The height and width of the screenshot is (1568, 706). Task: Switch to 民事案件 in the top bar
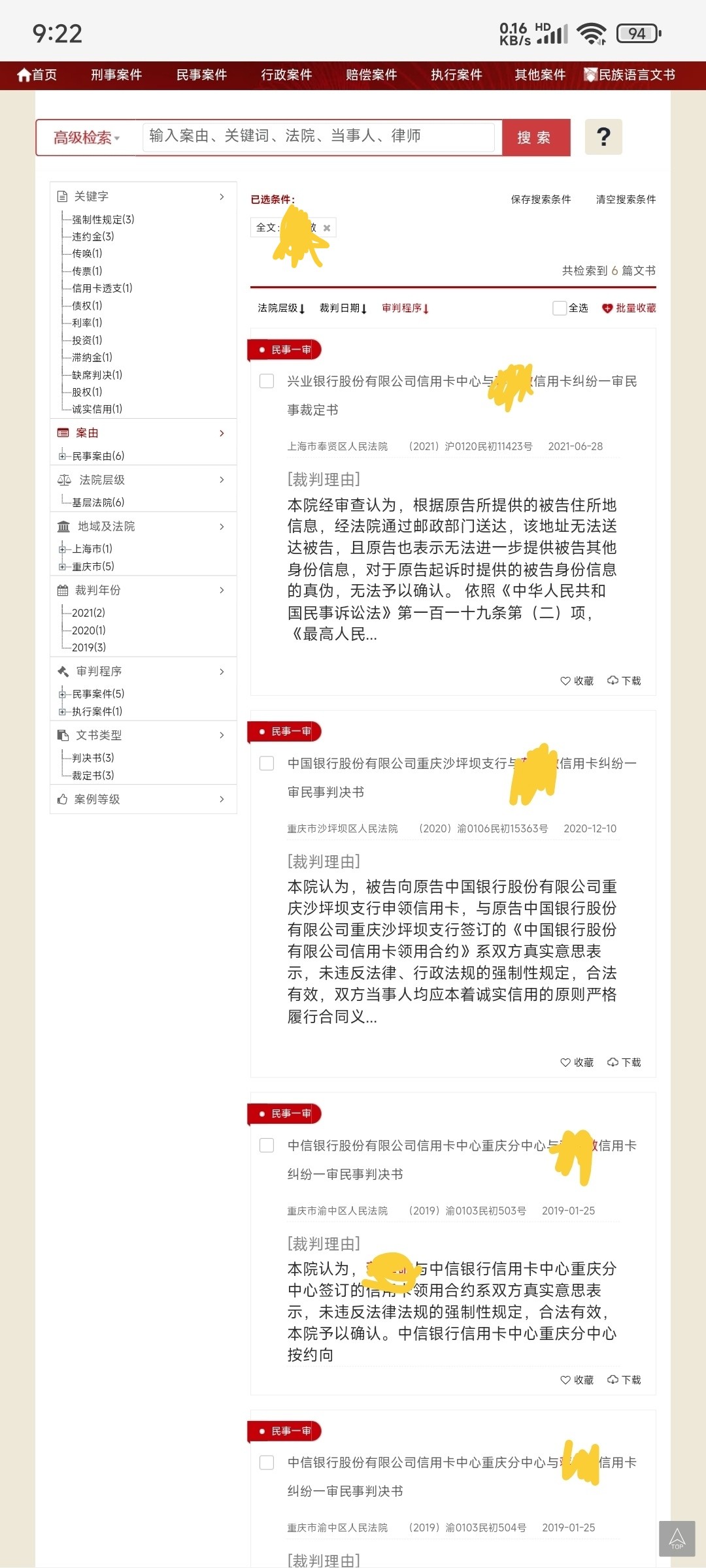pyautogui.click(x=201, y=75)
